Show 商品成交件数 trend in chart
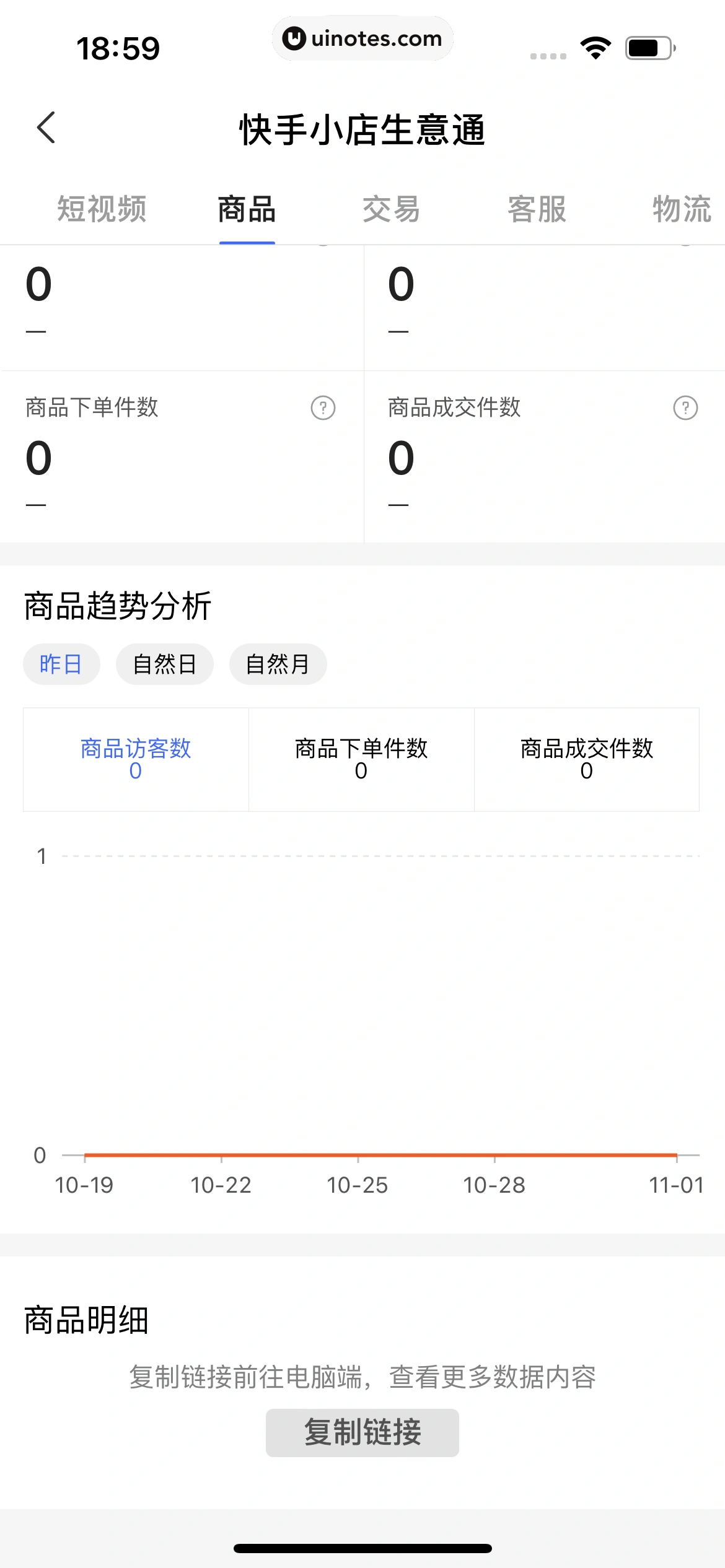This screenshot has height=1568, width=725. [x=586, y=759]
